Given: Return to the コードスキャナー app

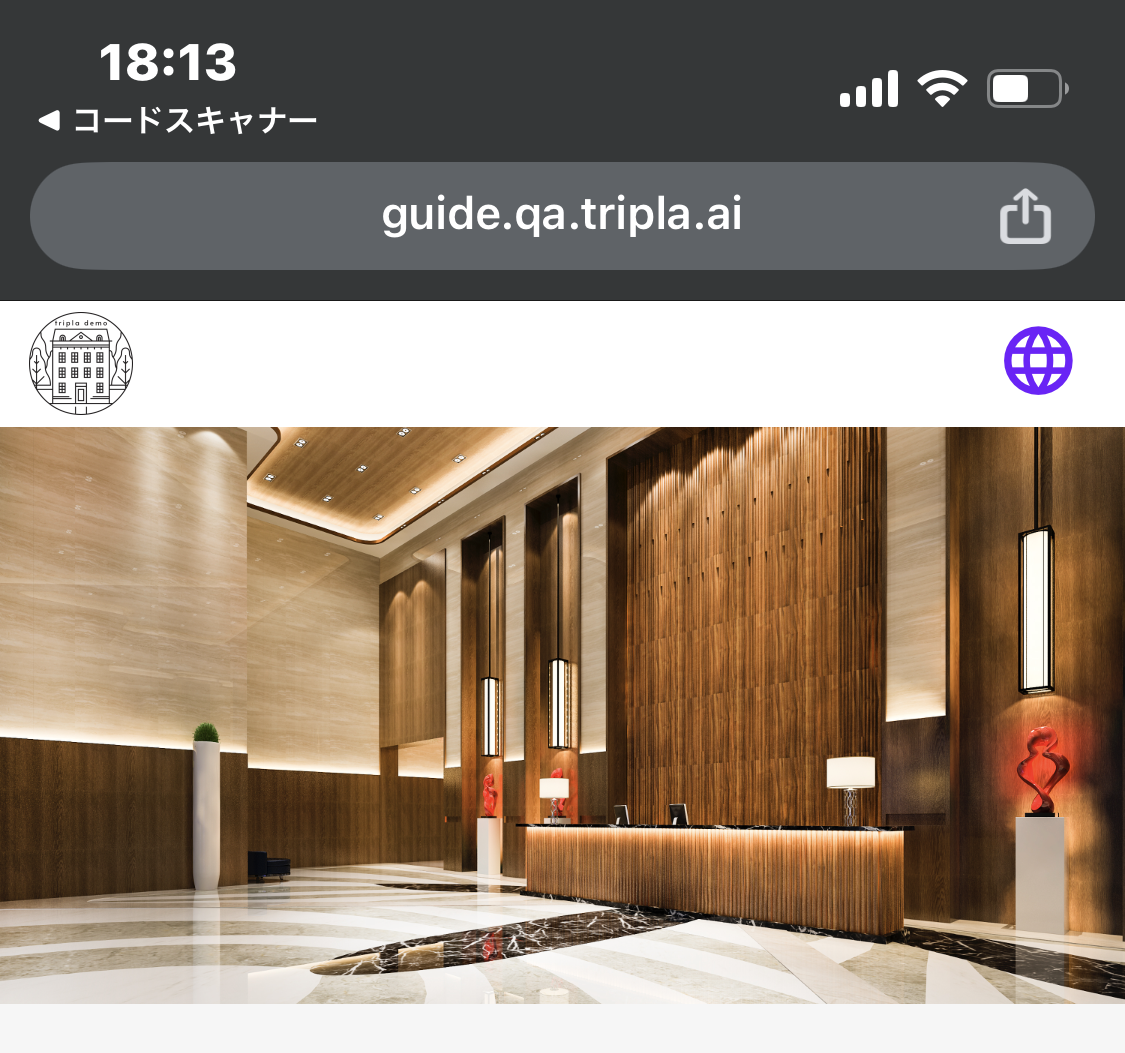Looking at the screenshot, I should (178, 122).
